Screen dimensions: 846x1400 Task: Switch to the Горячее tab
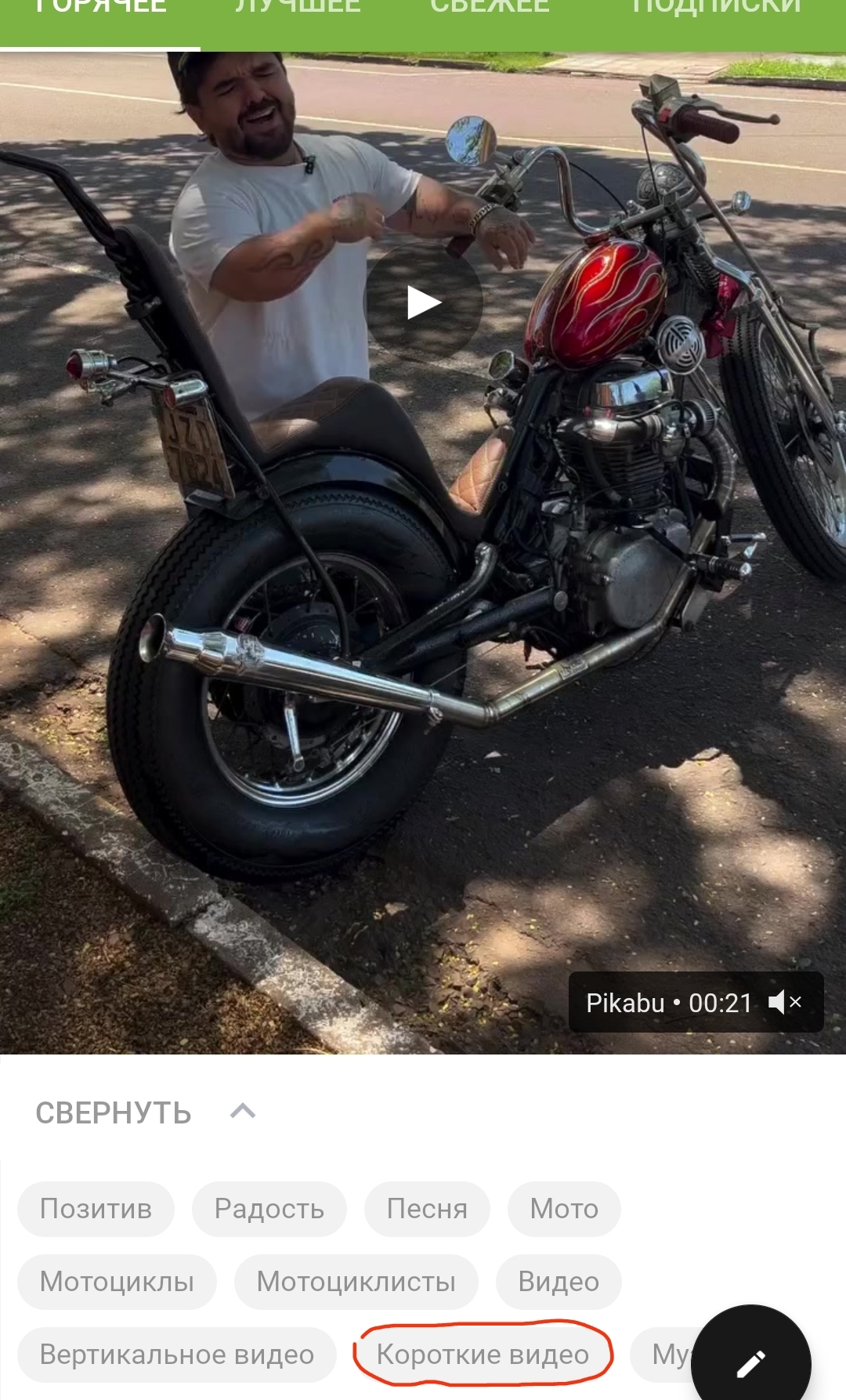tap(100, 9)
